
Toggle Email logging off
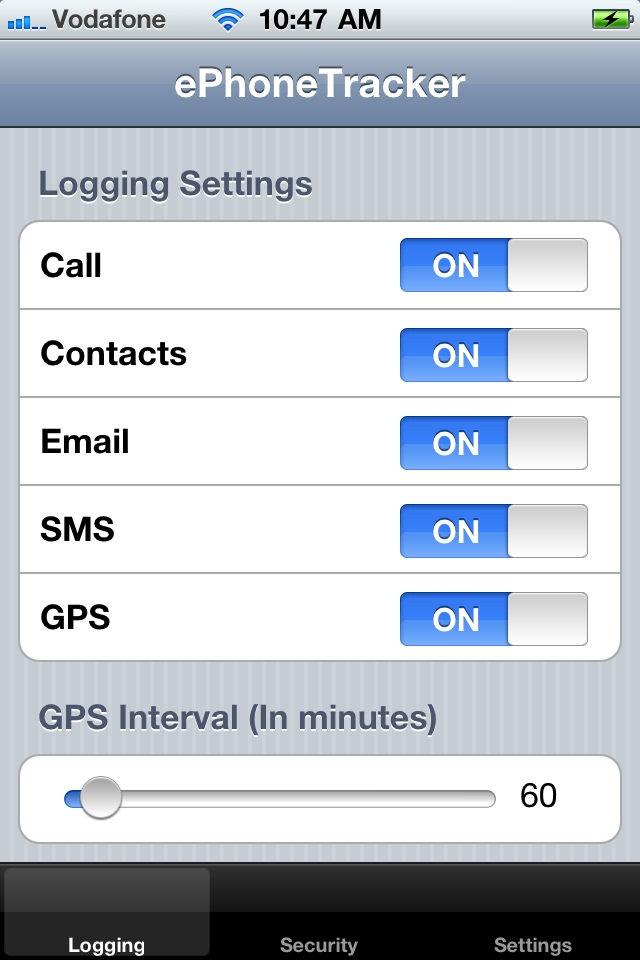tap(493, 442)
